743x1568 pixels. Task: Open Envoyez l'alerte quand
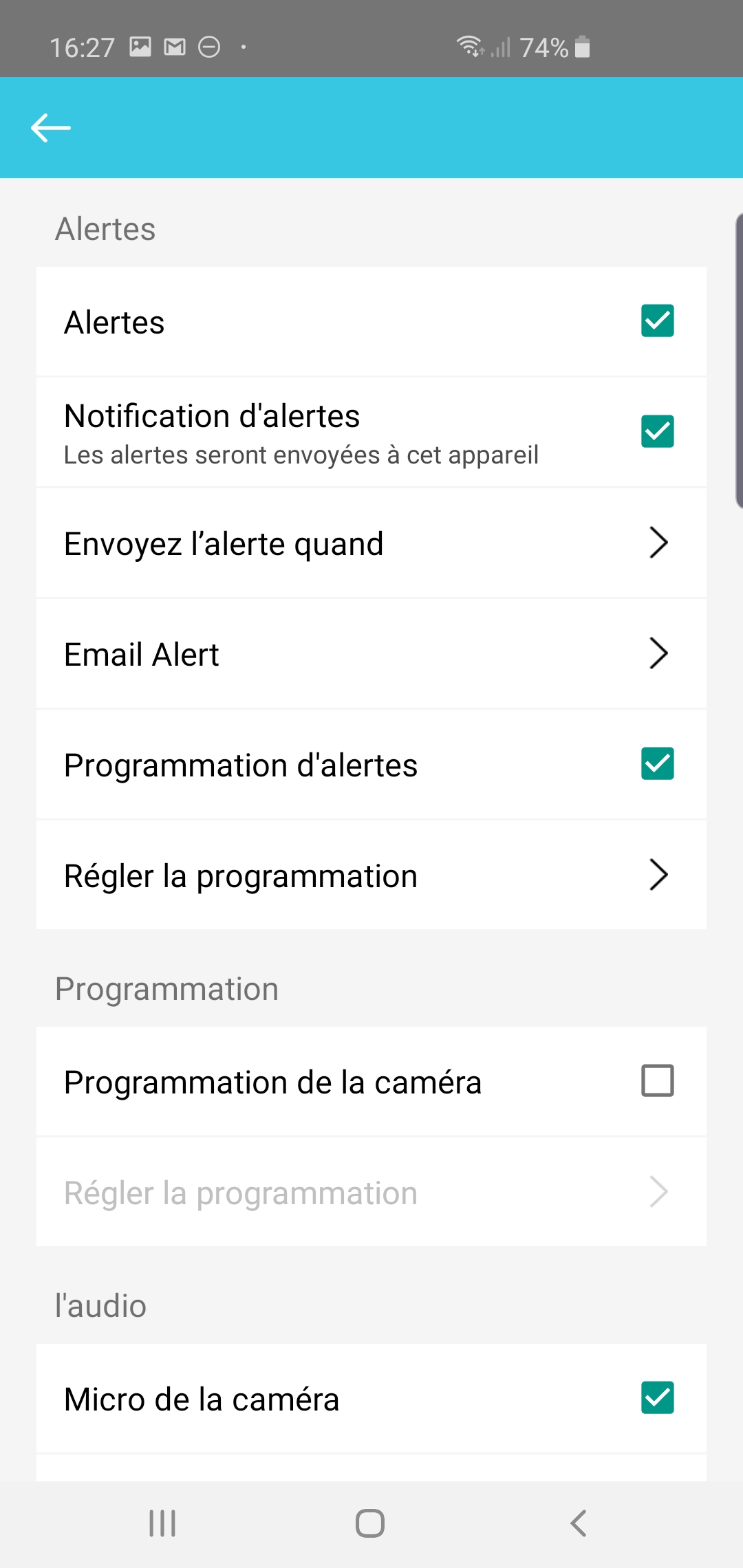[371, 543]
